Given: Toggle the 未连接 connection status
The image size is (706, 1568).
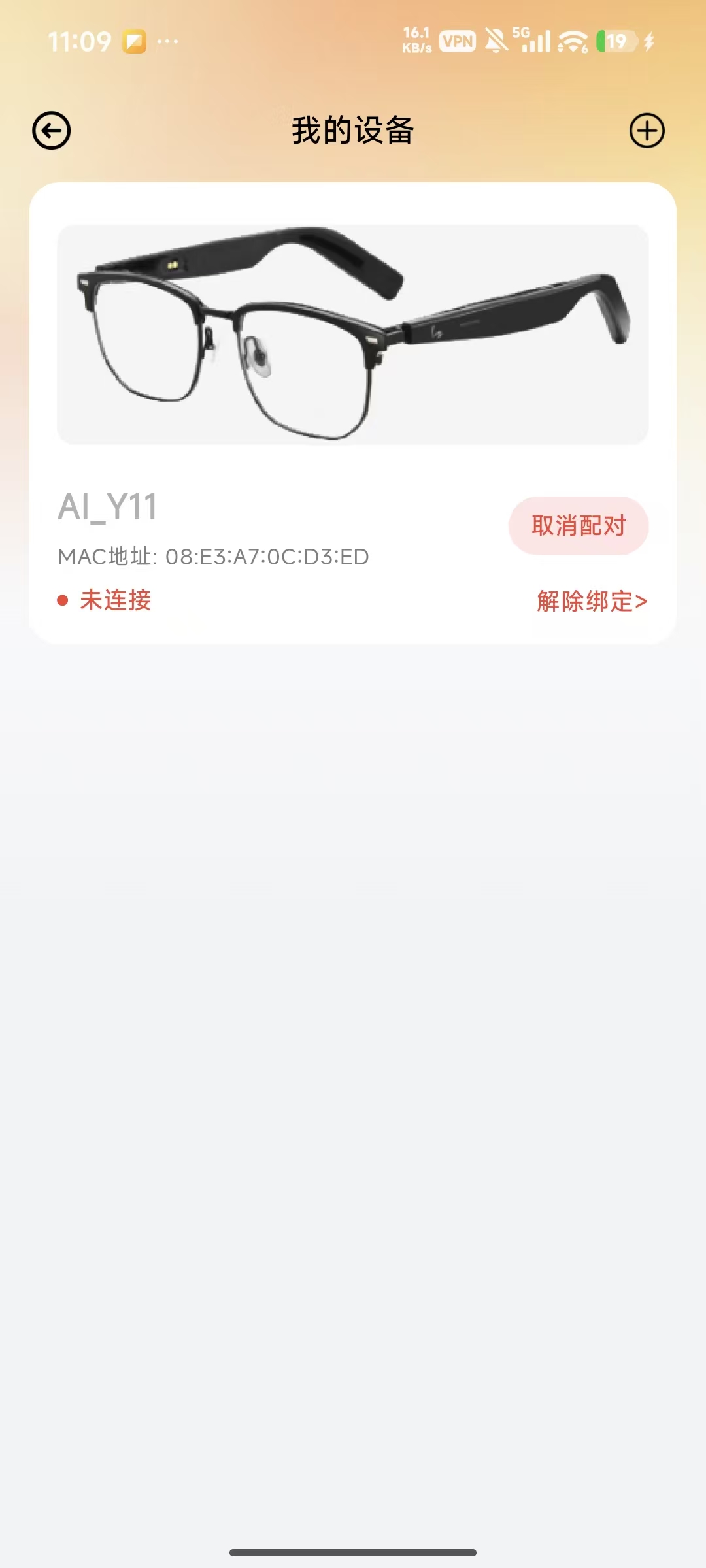Looking at the screenshot, I should (114, 600).
